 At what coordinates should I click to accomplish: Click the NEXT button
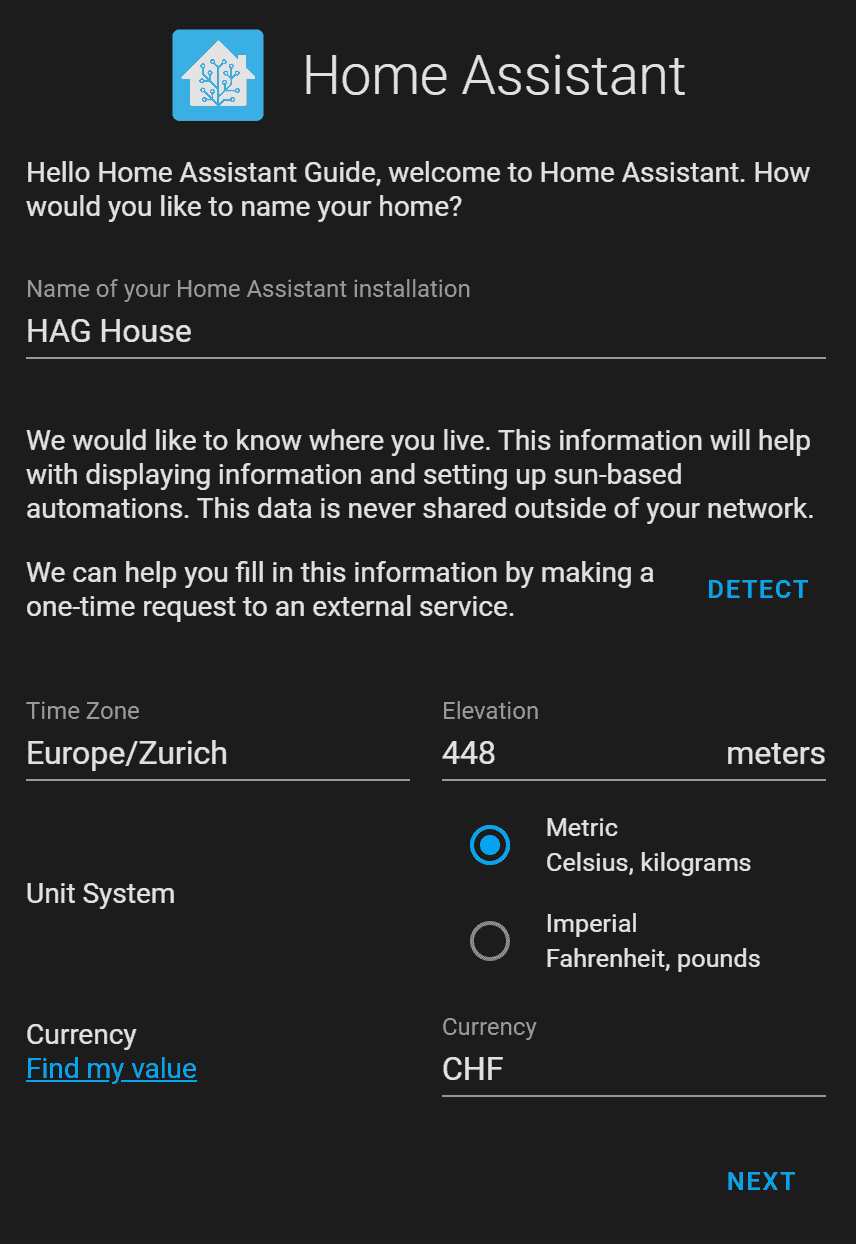(761, 1181)
